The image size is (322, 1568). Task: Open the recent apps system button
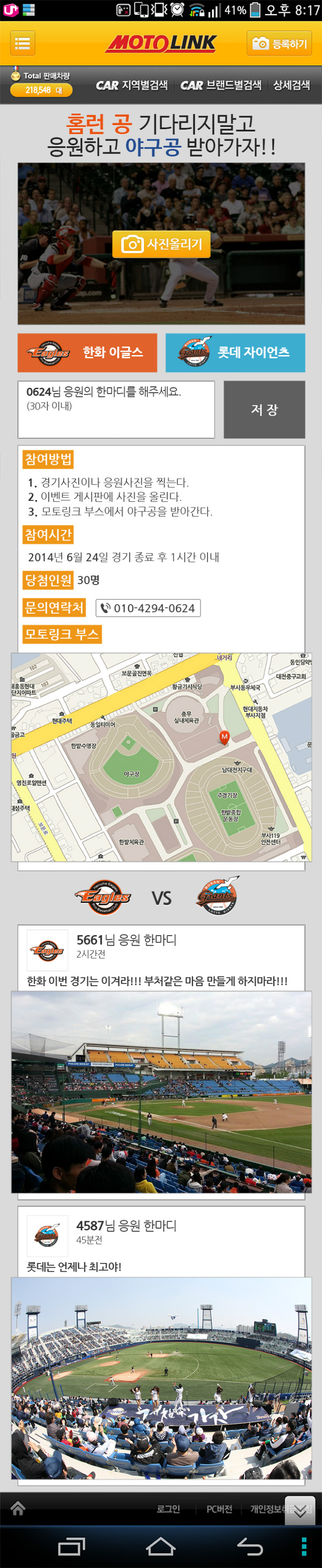(71, 1546)
